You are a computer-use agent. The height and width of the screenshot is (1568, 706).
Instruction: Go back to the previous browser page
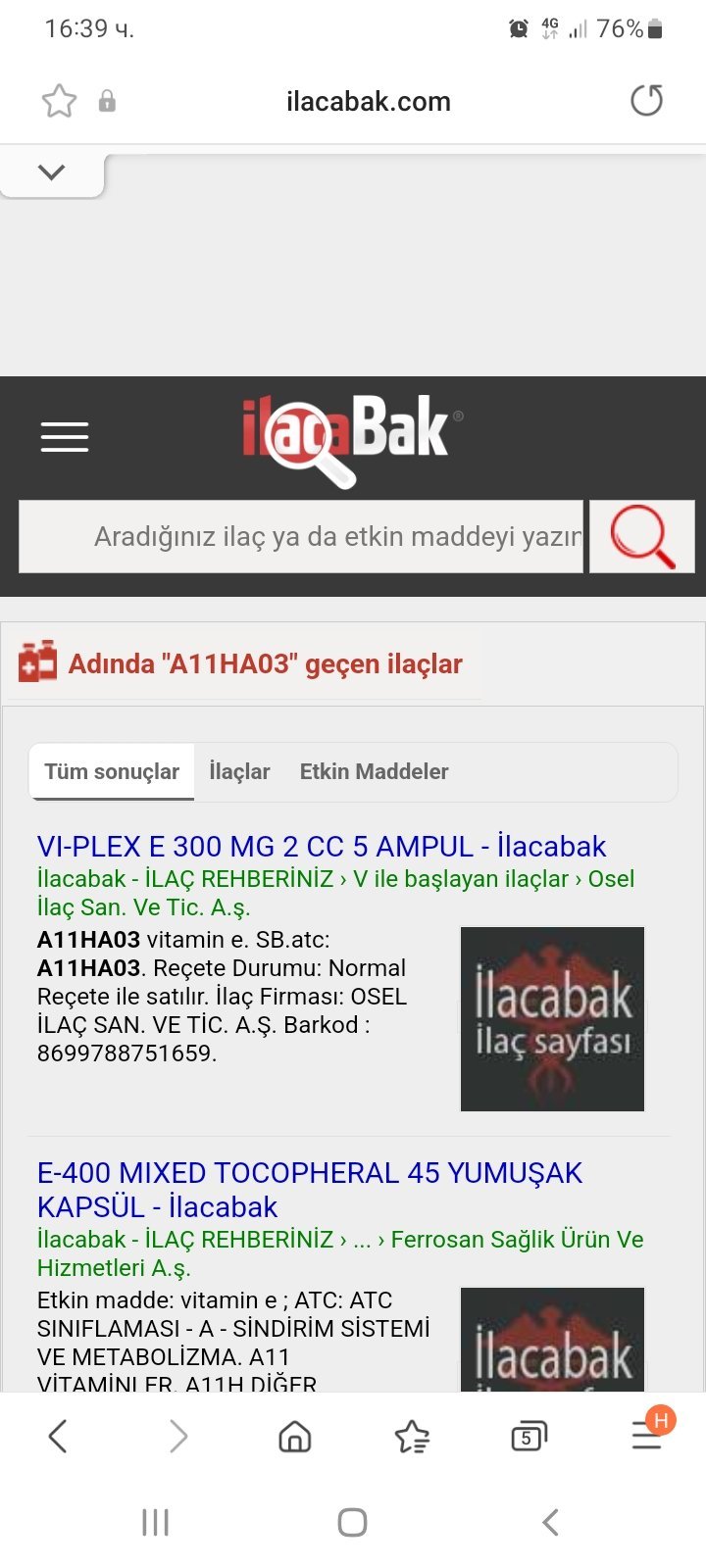[x=58, y=1437]
